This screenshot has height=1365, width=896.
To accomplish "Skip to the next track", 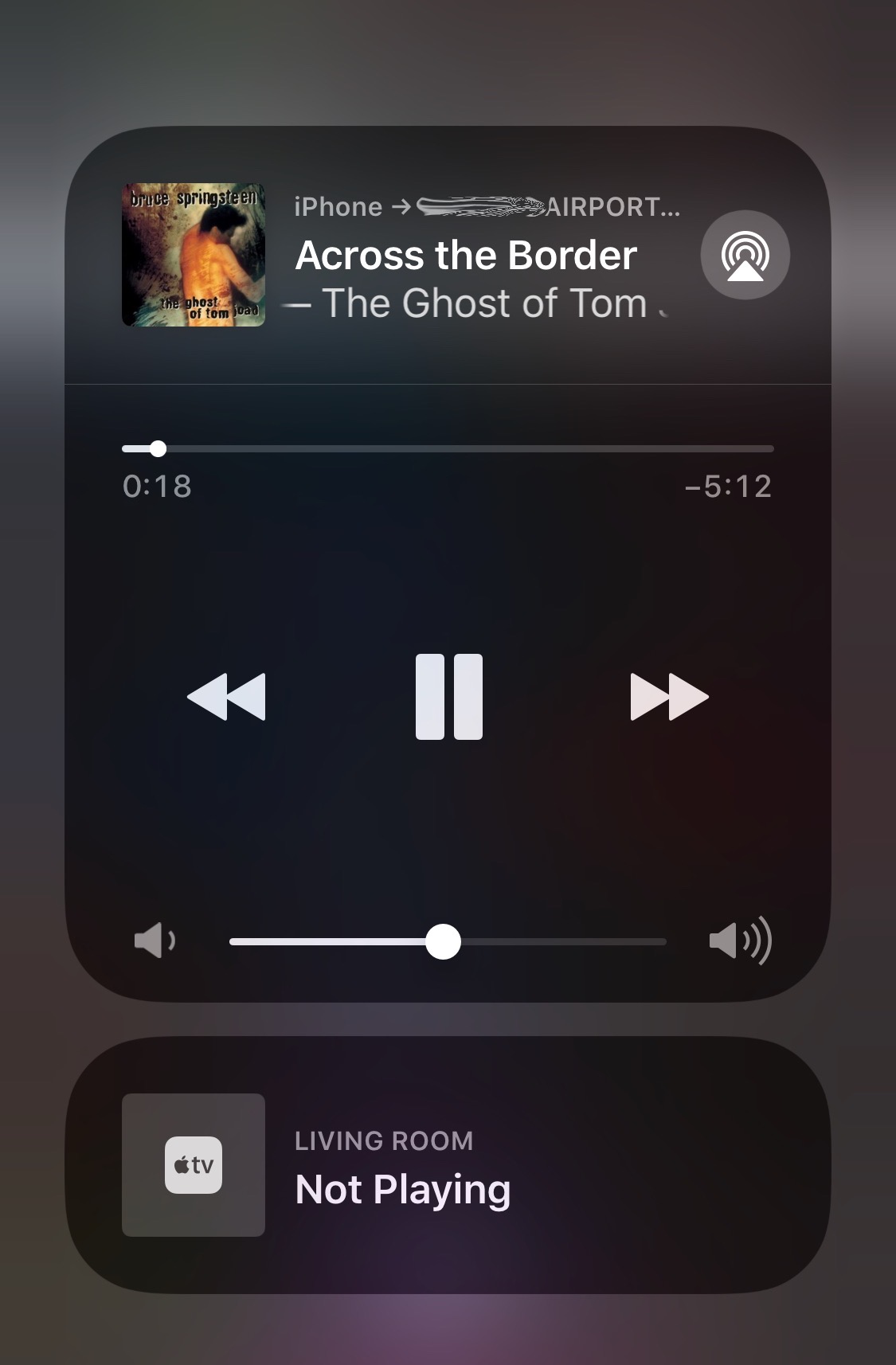I will [669, 697].
